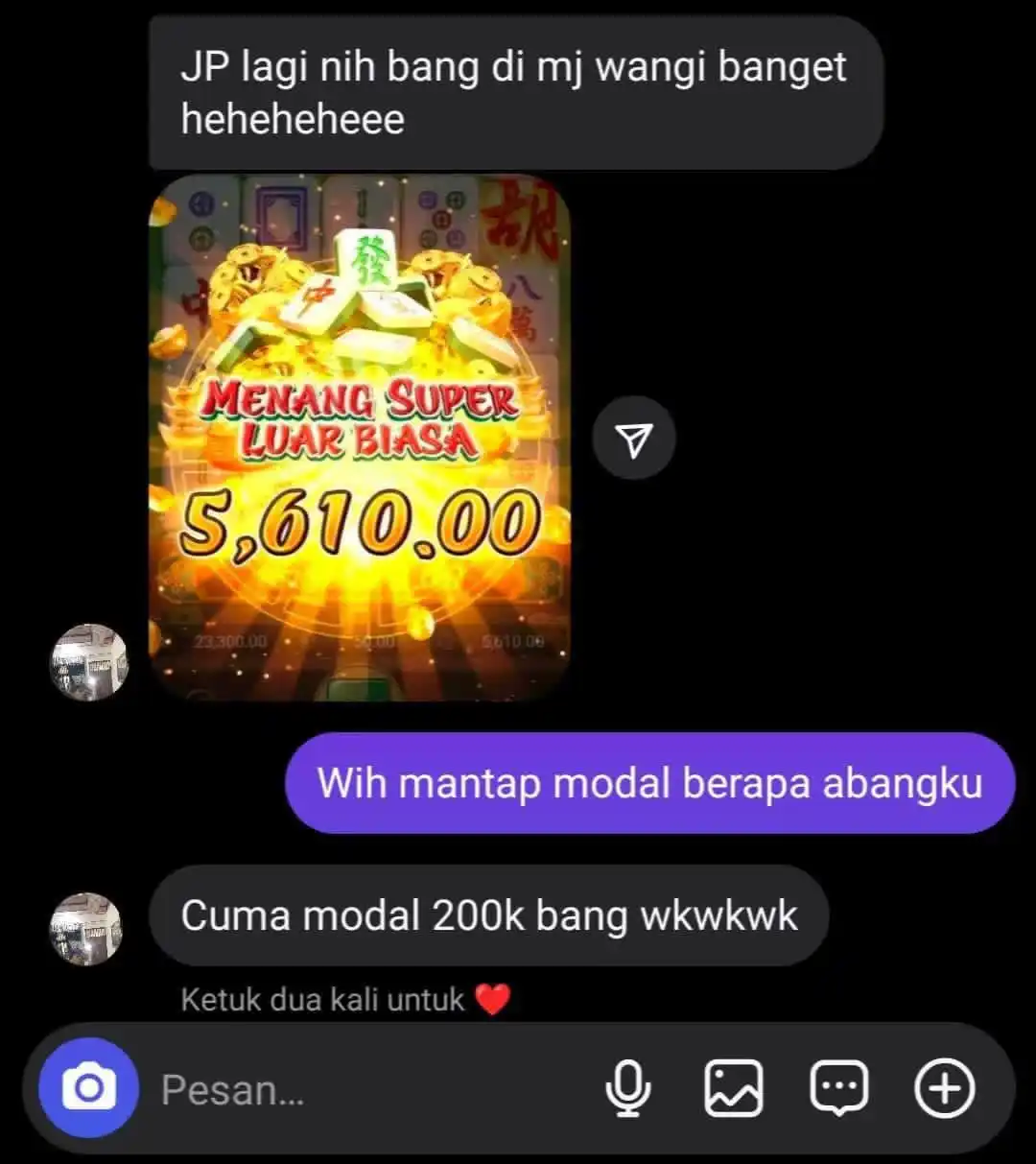The image size is (1036, 1164).
Task: Open the gallery image picker
Action: 734,1089
